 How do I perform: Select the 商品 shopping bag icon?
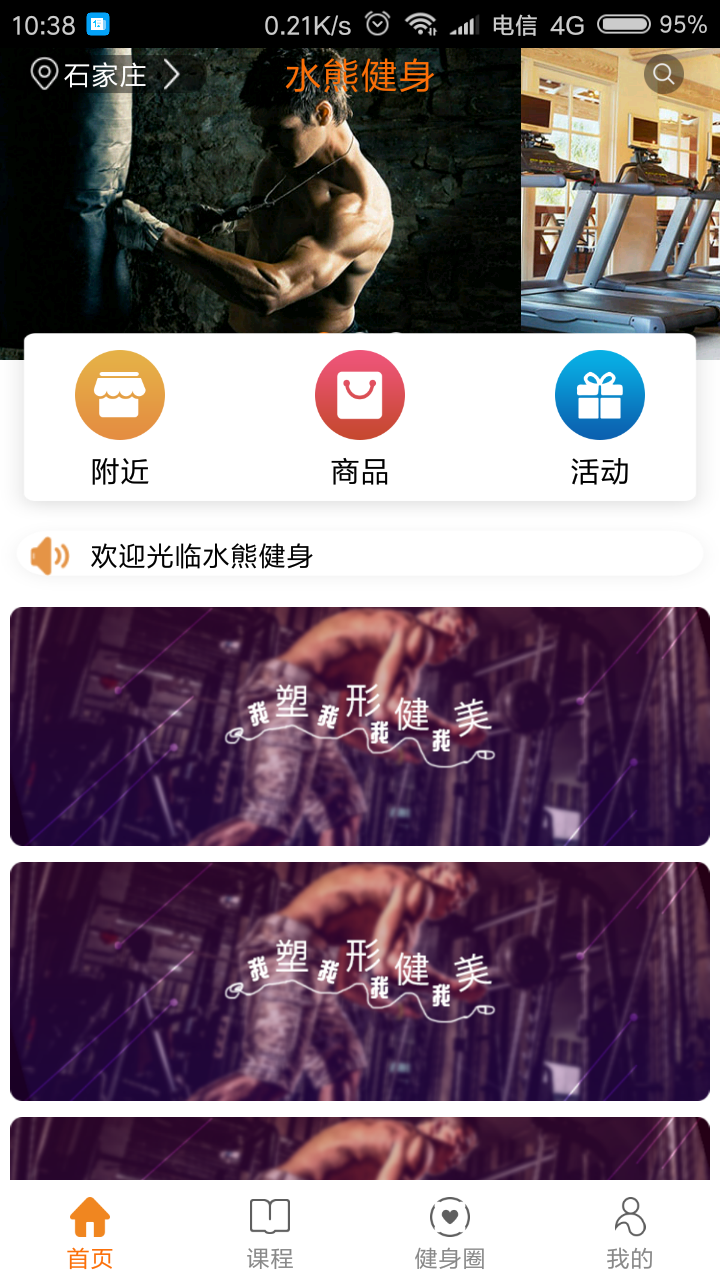360,394
